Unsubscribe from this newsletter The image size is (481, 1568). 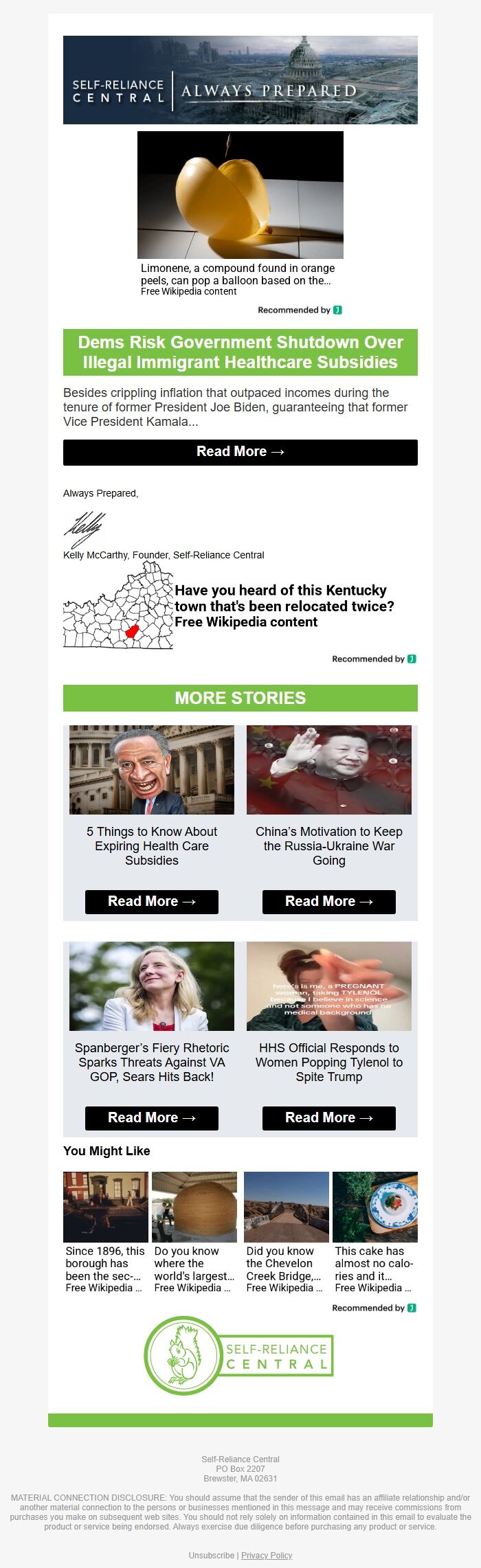coord(212,1555)
